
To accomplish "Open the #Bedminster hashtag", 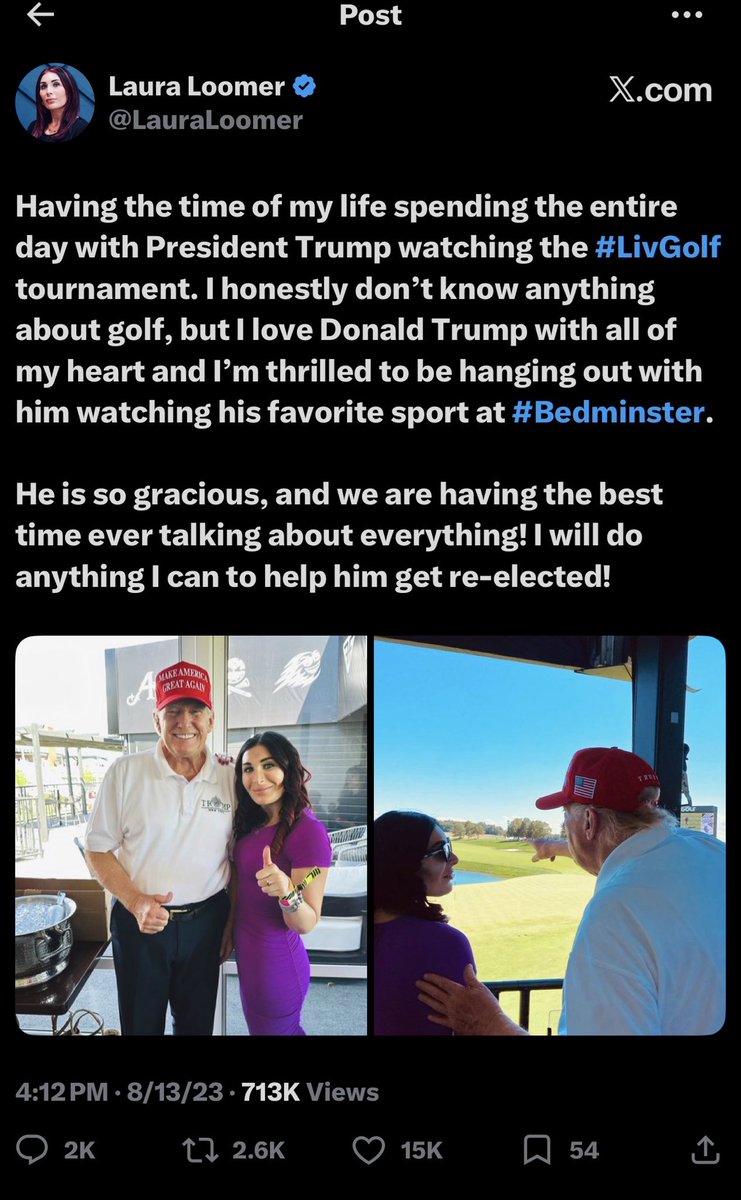I will pos(608,412).
